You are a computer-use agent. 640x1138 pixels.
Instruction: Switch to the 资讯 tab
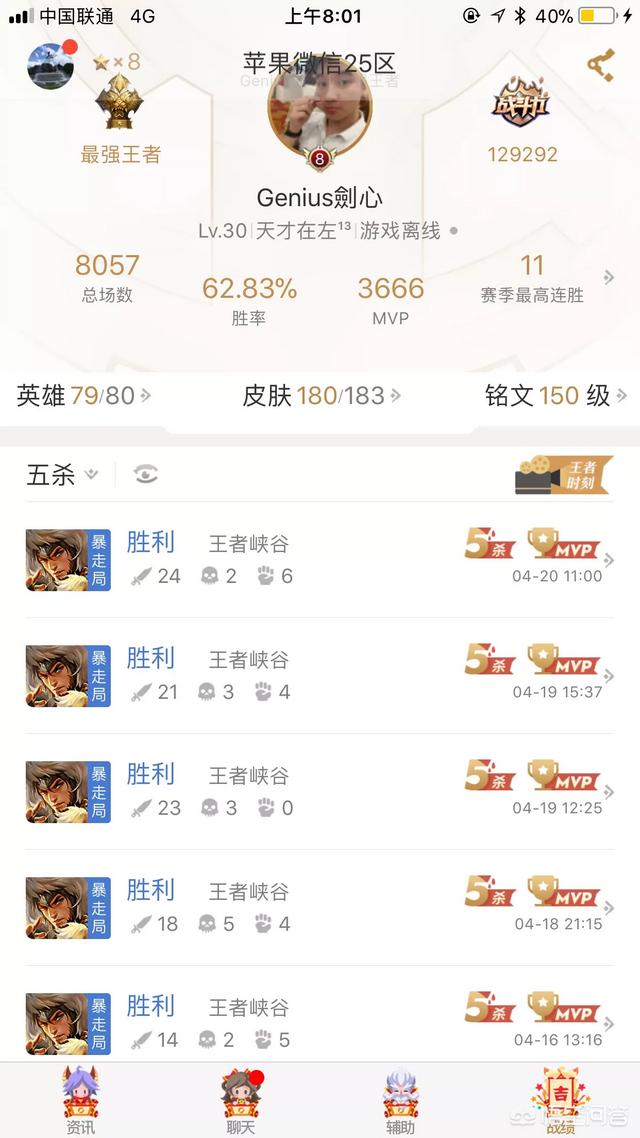pyautogui.click(x=80, y=1100)
